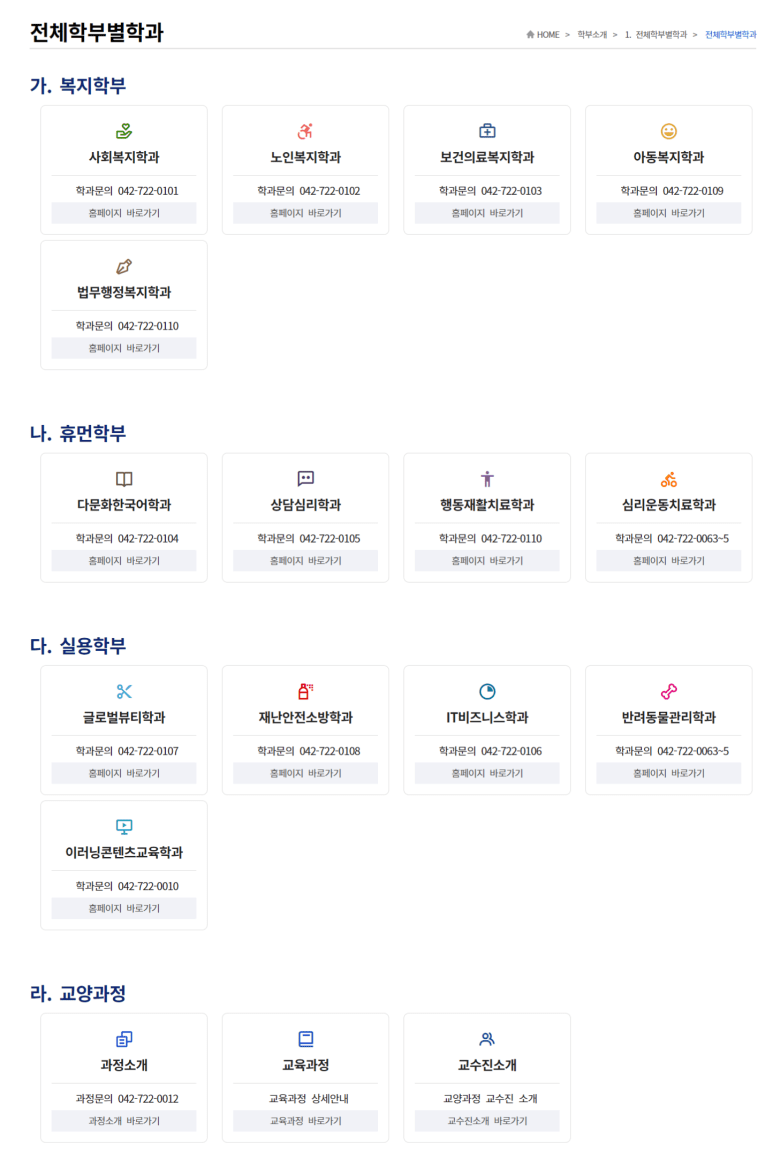Open 다문화한국어학과 홈페이지 바로가기
The height and width of the screenshot is (1168, 773).
tap(124, 561)
